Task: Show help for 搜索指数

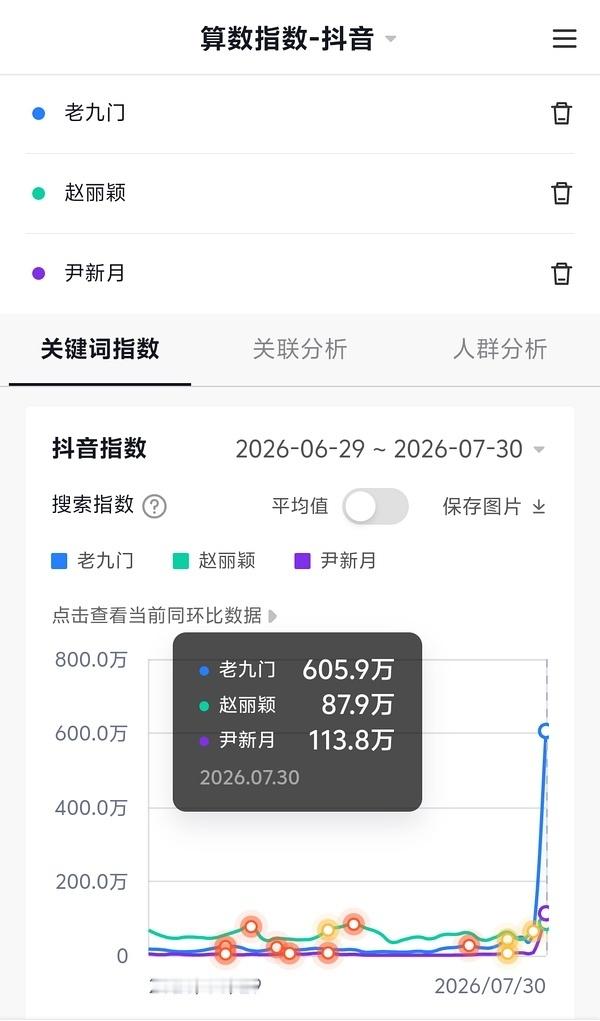Action: tap(154, 506)
